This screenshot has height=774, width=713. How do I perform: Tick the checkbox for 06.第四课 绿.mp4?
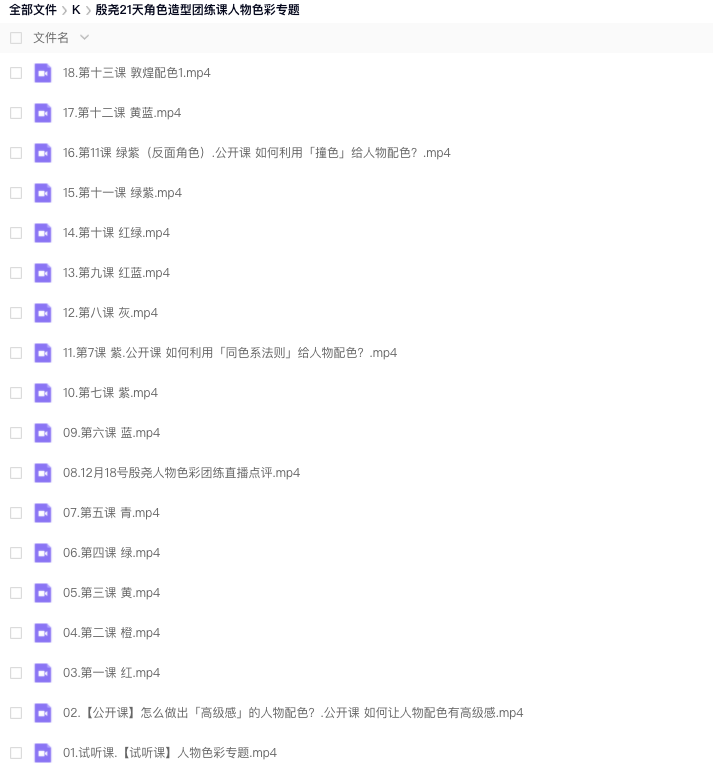(16, 553)
